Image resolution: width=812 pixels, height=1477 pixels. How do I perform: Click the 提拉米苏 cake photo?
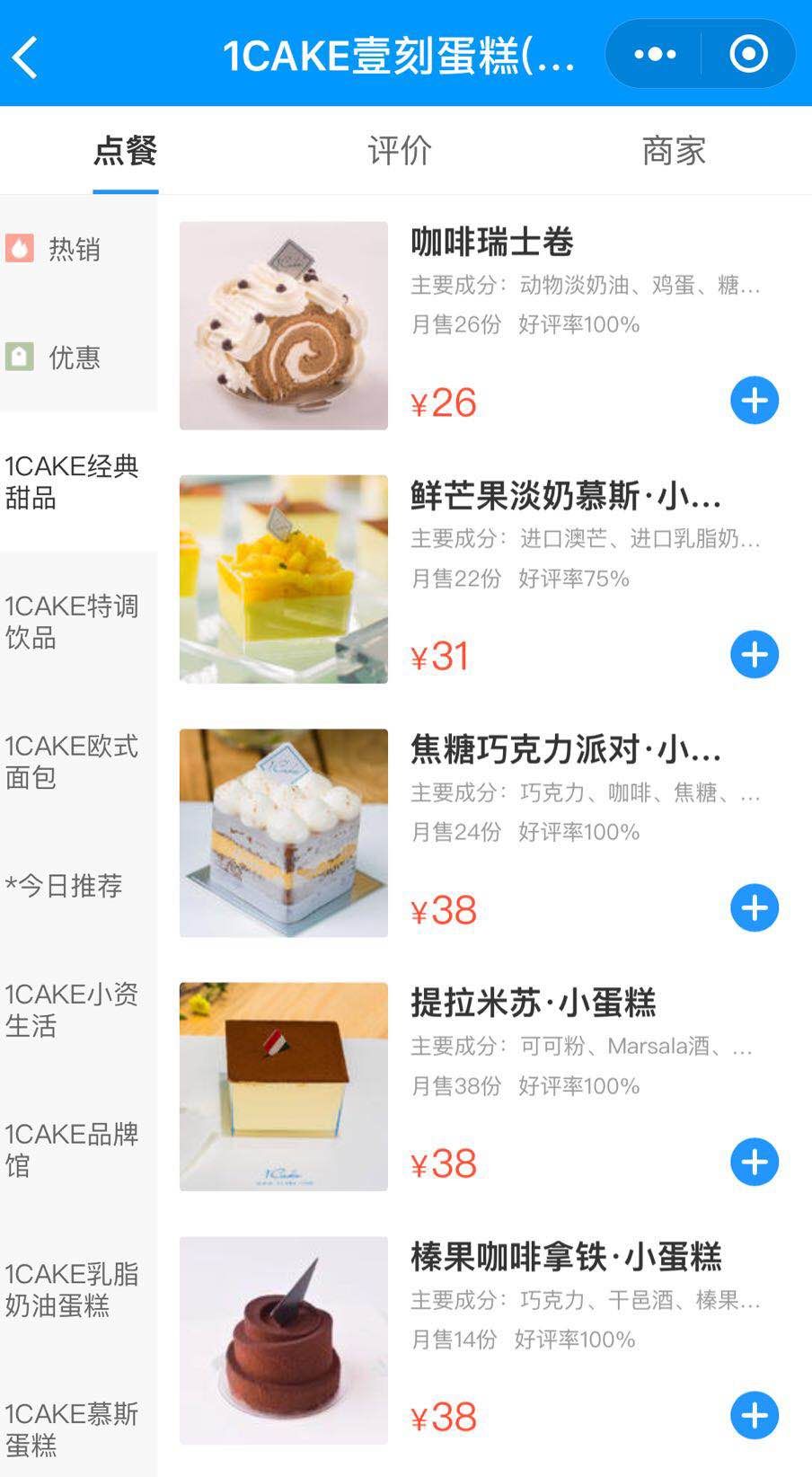point(283,1085)
